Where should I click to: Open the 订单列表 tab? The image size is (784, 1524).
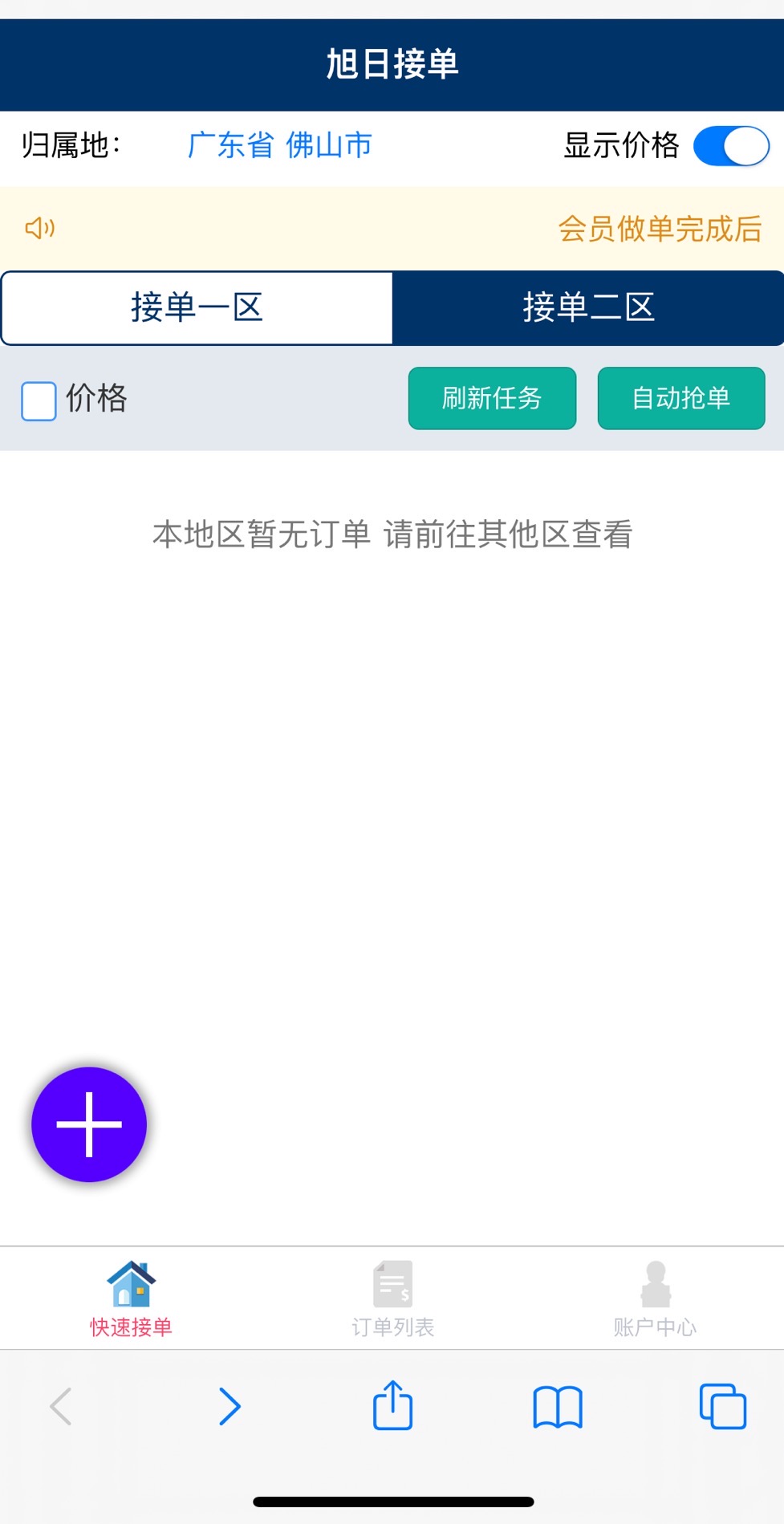tap(392, 1299)
